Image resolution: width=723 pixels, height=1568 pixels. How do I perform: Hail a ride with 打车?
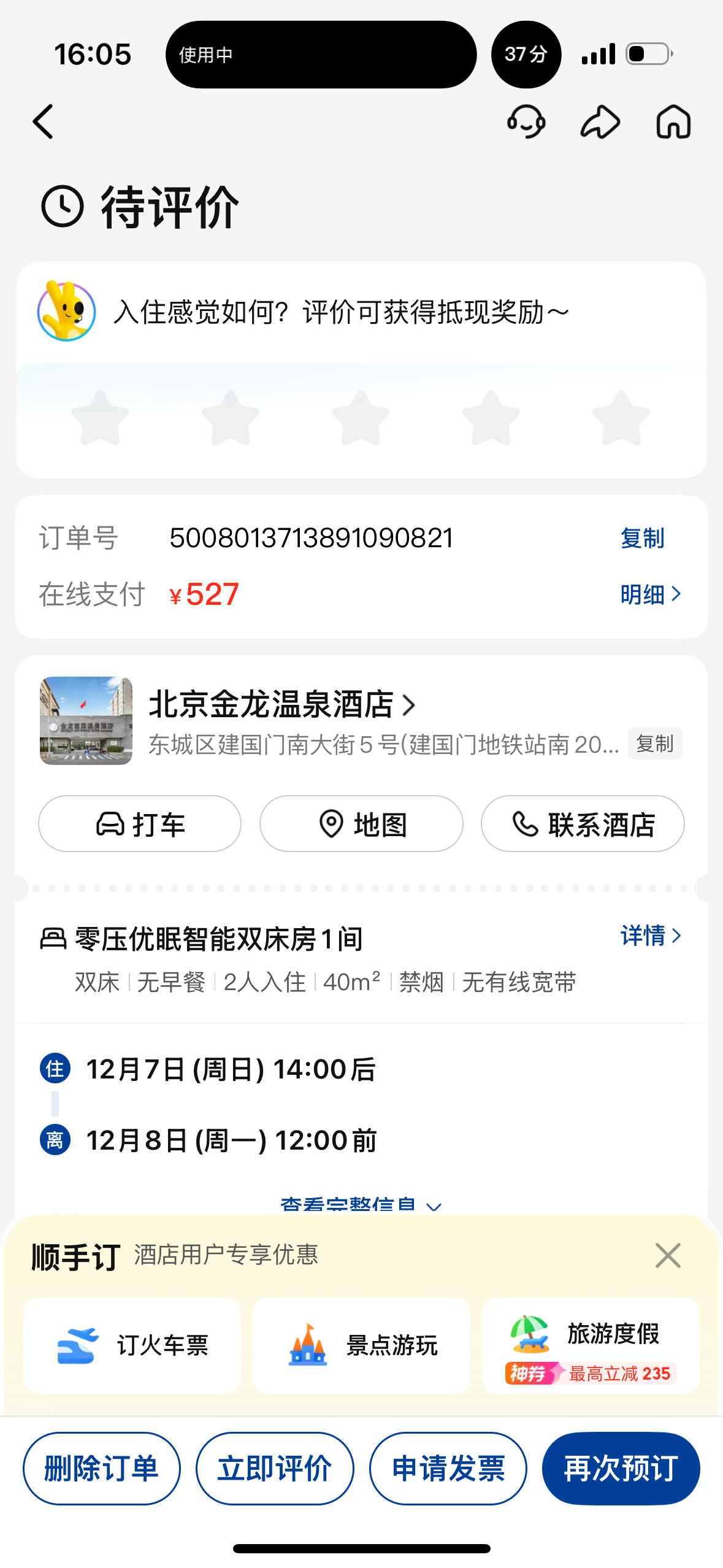click(140, 824)
